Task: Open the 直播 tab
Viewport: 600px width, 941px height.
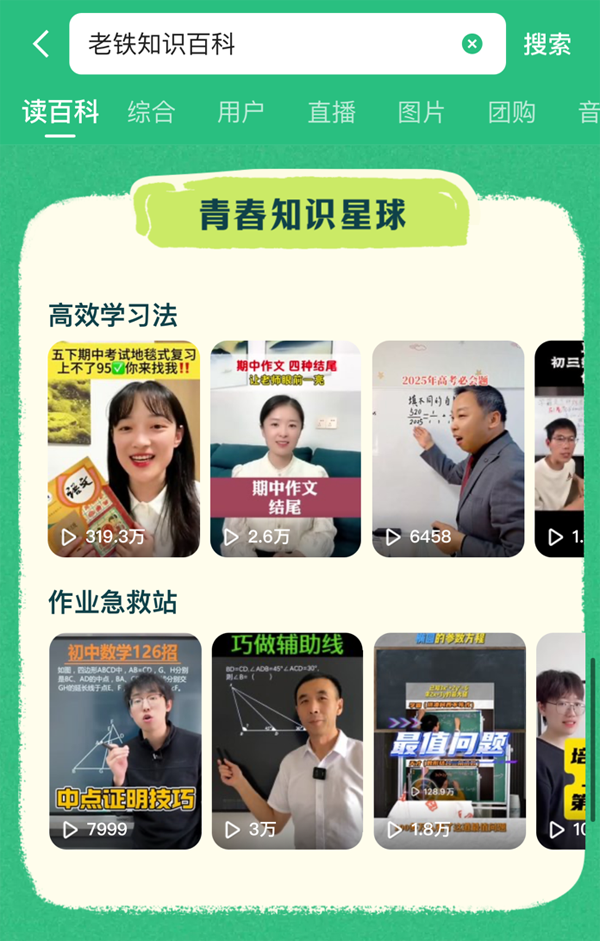Action: [x=331, y=112]
